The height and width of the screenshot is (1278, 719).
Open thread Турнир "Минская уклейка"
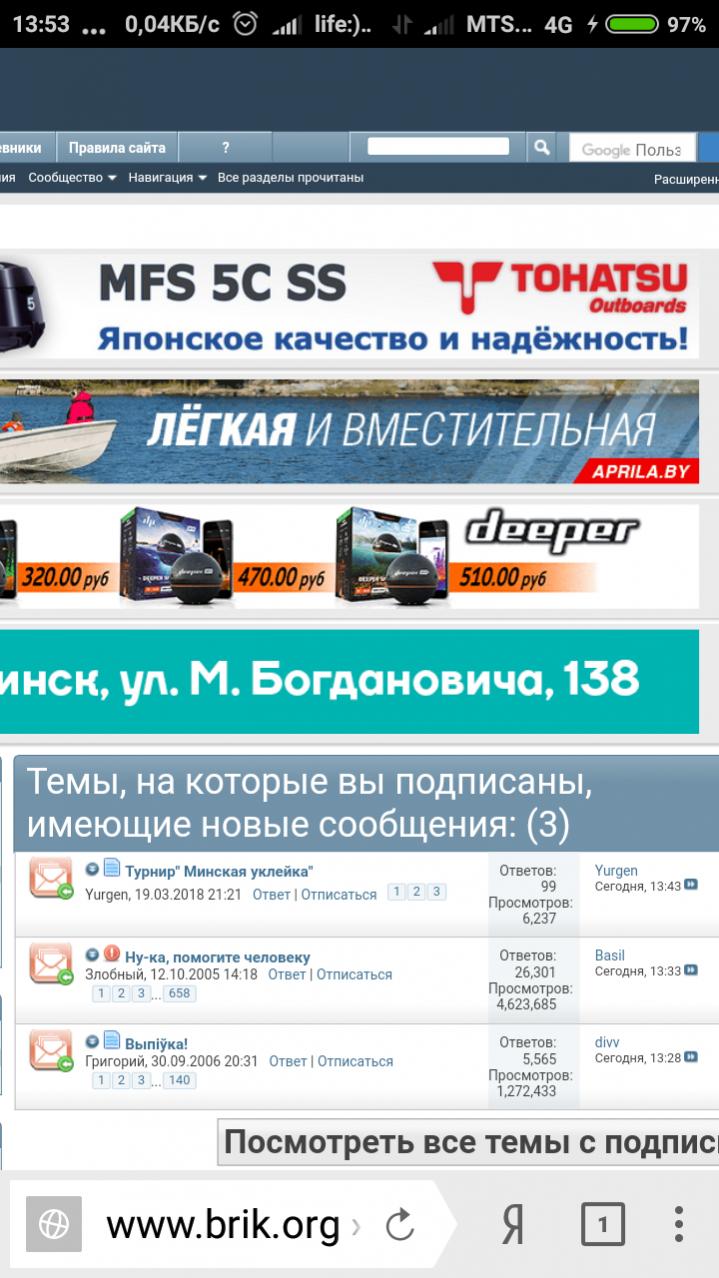(x=219, y=871)
